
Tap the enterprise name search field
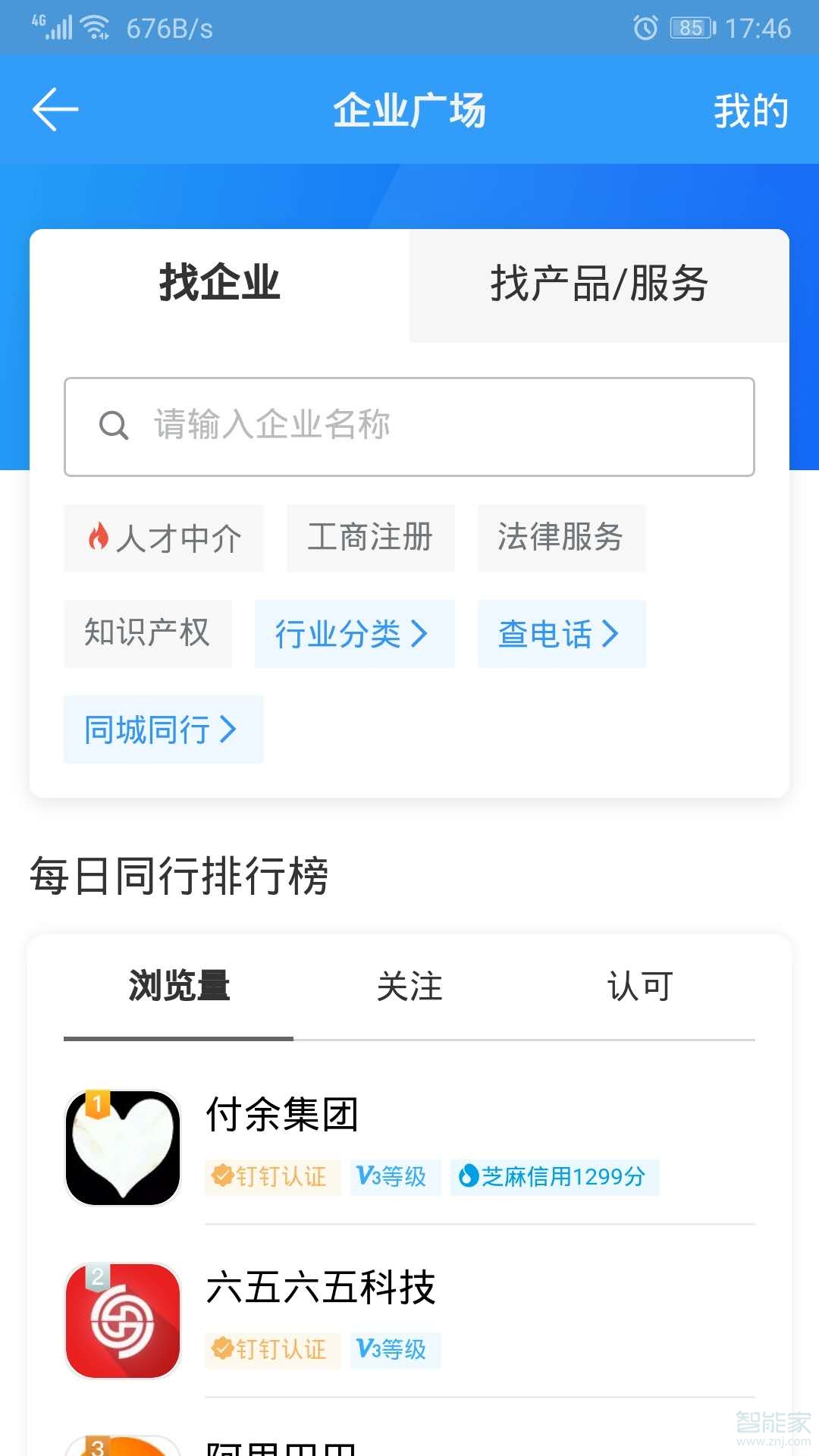tap(409, 425)
